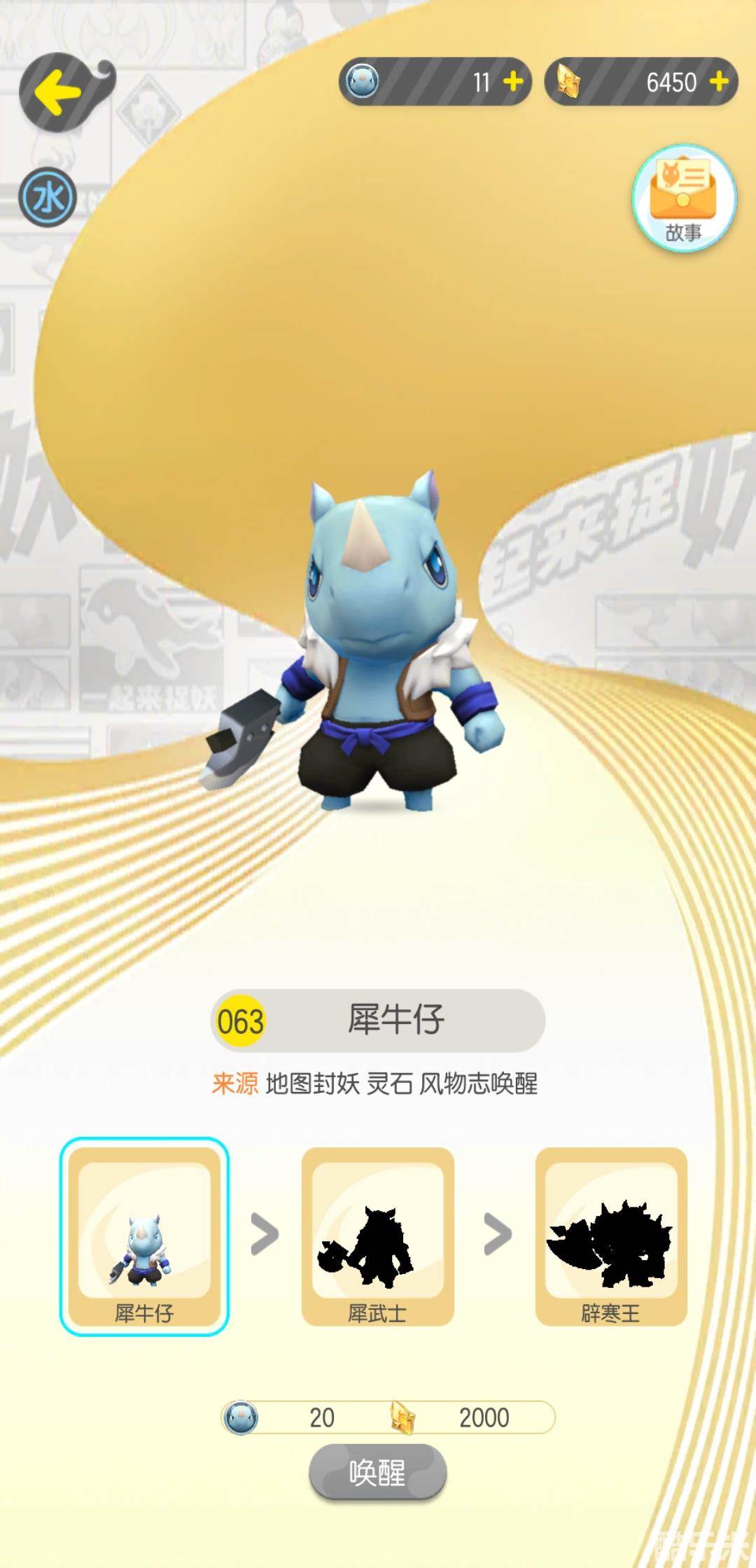The image size is (756, 1568).
Task: Tap the 水 water attribute icon
Action: pos(47,198)
